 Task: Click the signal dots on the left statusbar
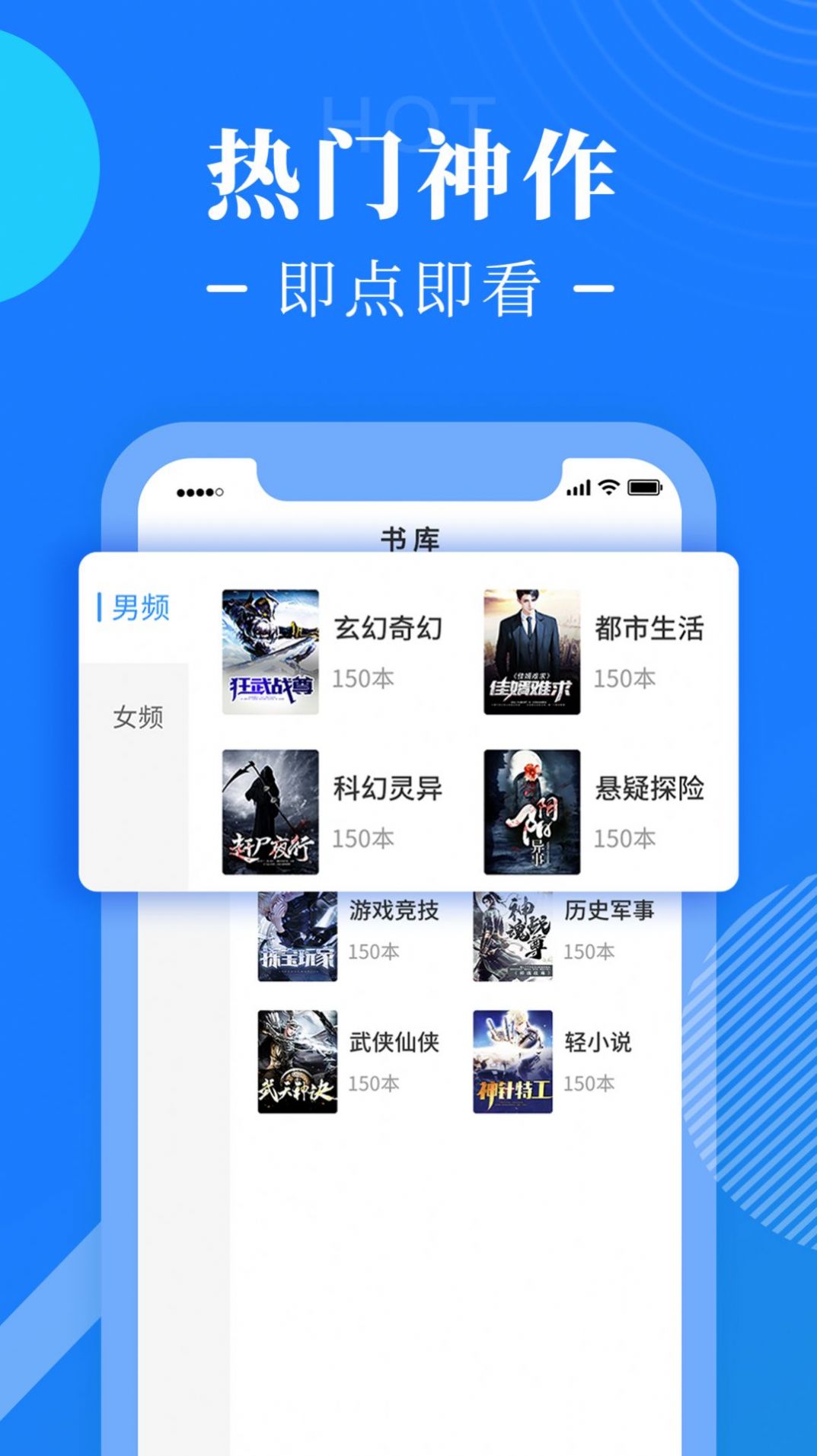coord(199,491)
